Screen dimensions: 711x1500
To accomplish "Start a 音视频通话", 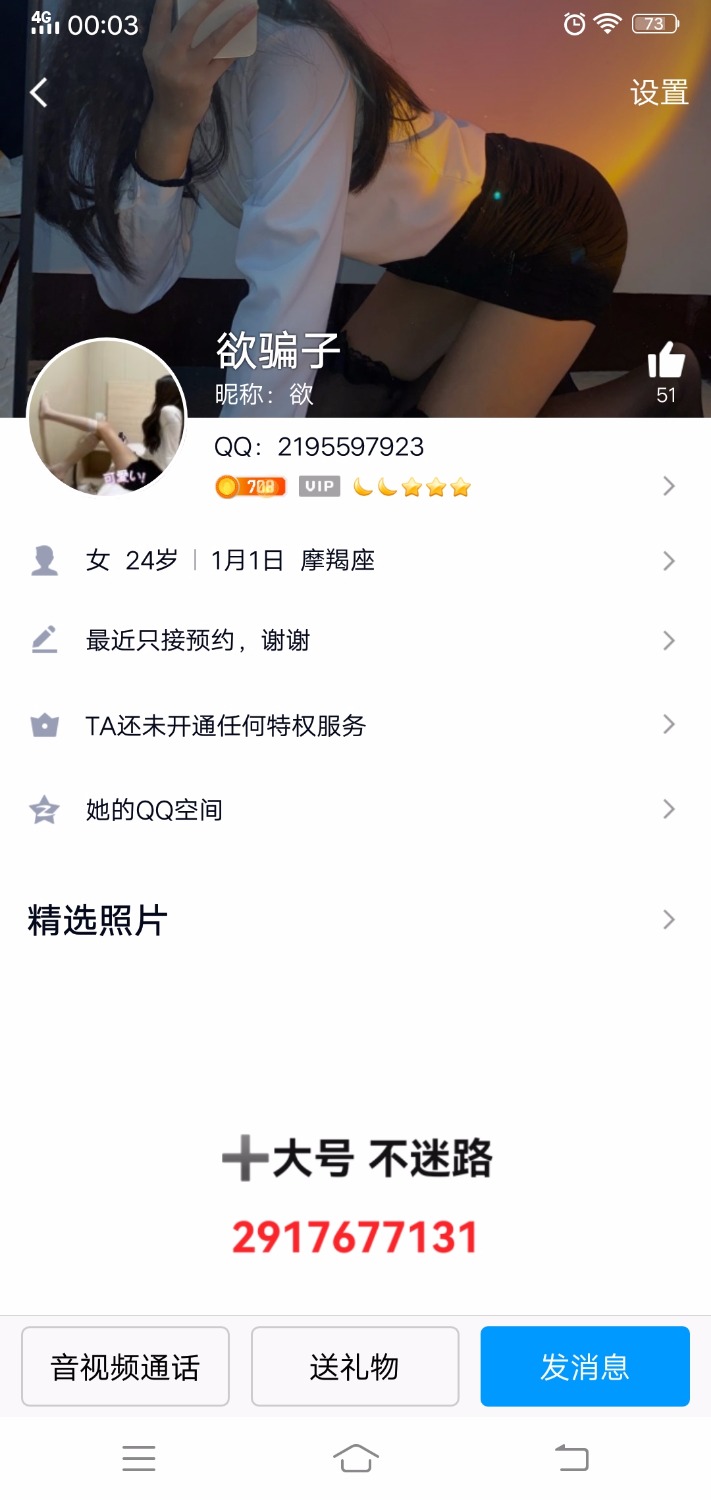I will click(125, 1367).
